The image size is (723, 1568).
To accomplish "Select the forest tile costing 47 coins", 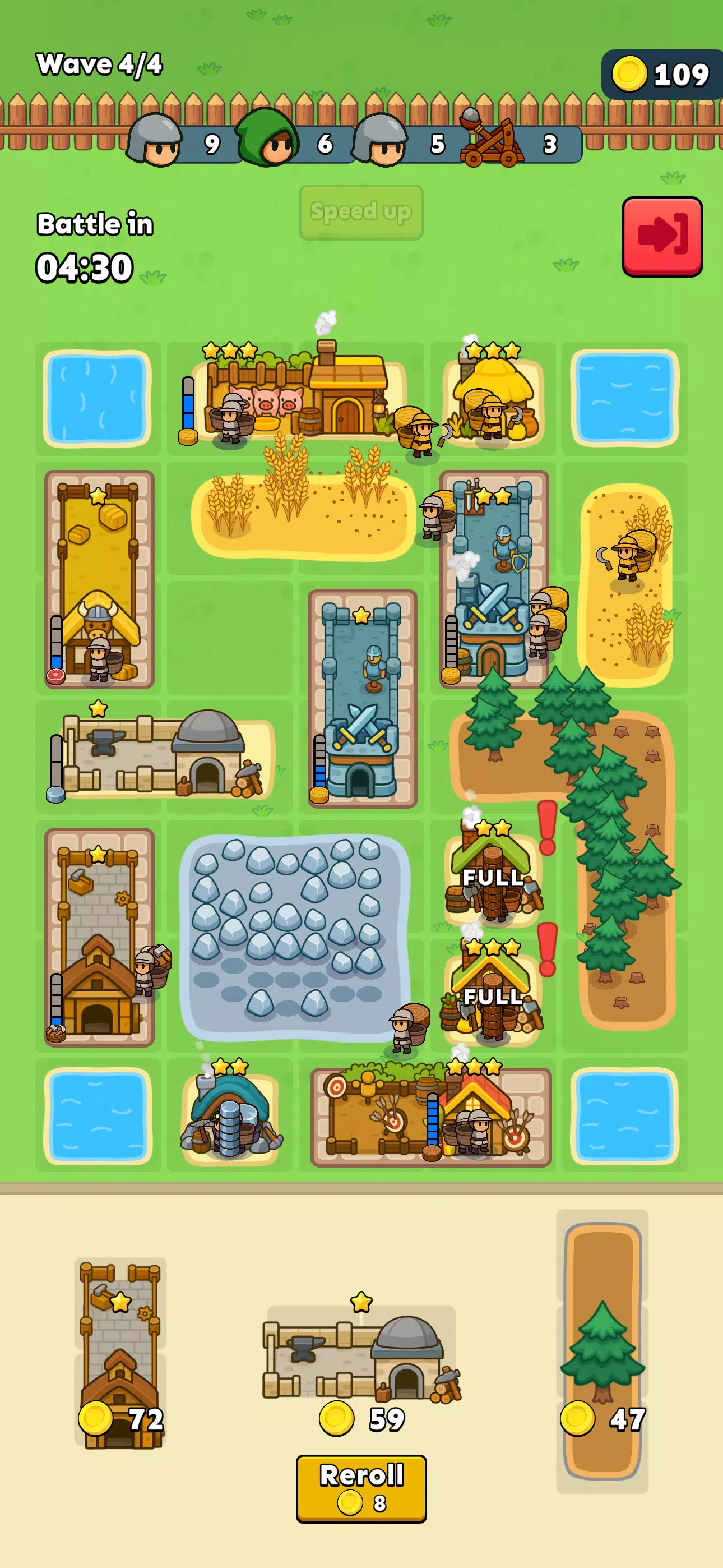I will coord(602,1352).
